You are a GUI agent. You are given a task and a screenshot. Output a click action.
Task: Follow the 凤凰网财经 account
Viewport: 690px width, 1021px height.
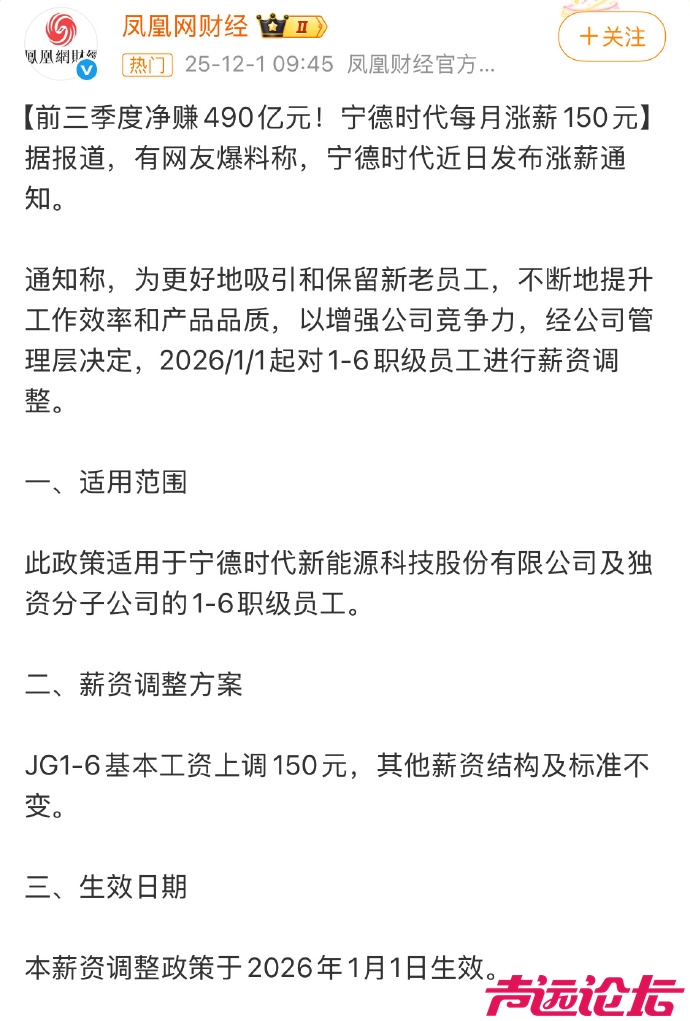pos(611,38)
